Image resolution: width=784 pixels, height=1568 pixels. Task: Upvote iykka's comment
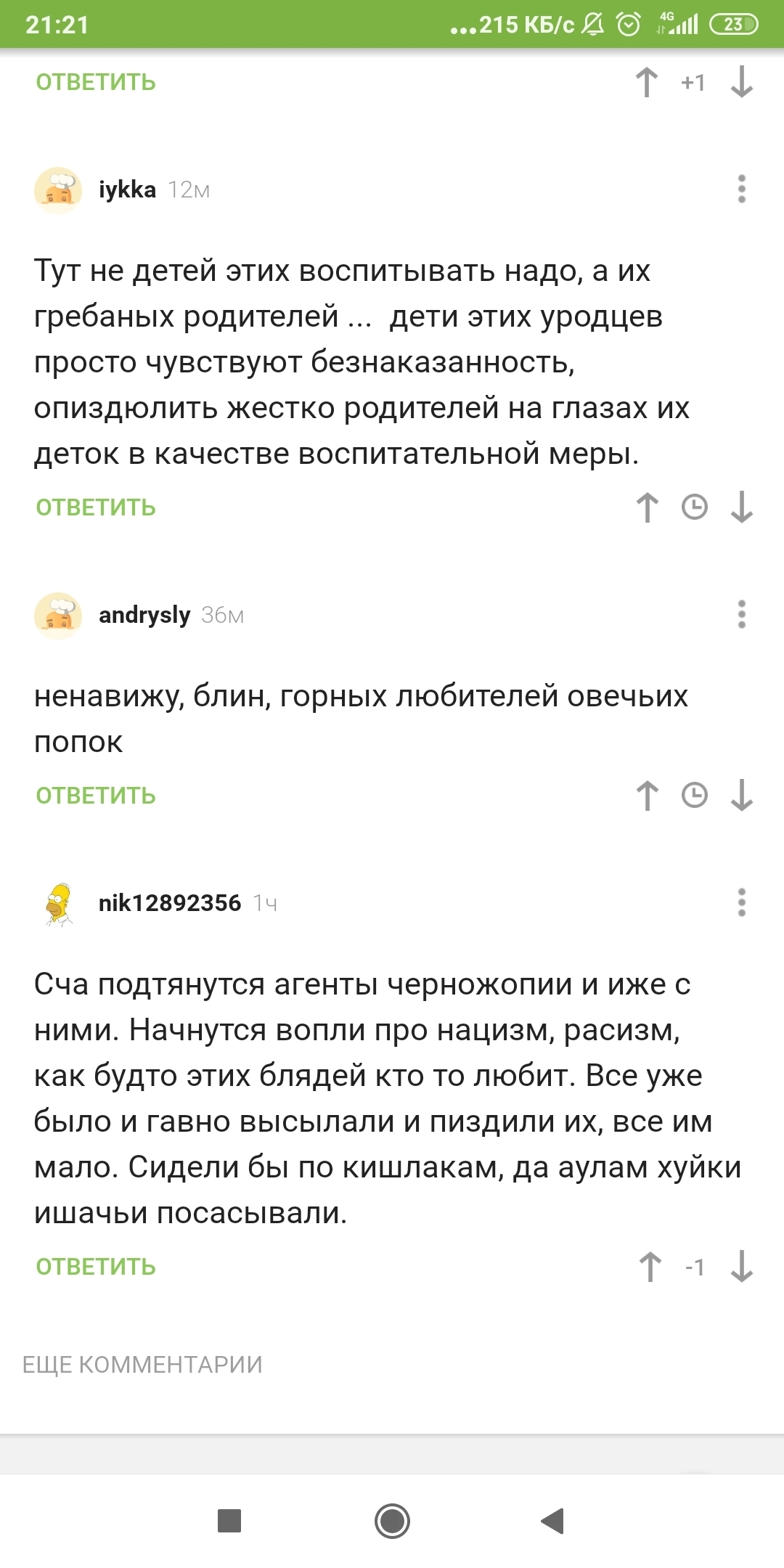pyautogui.click(x=647, y=507)
